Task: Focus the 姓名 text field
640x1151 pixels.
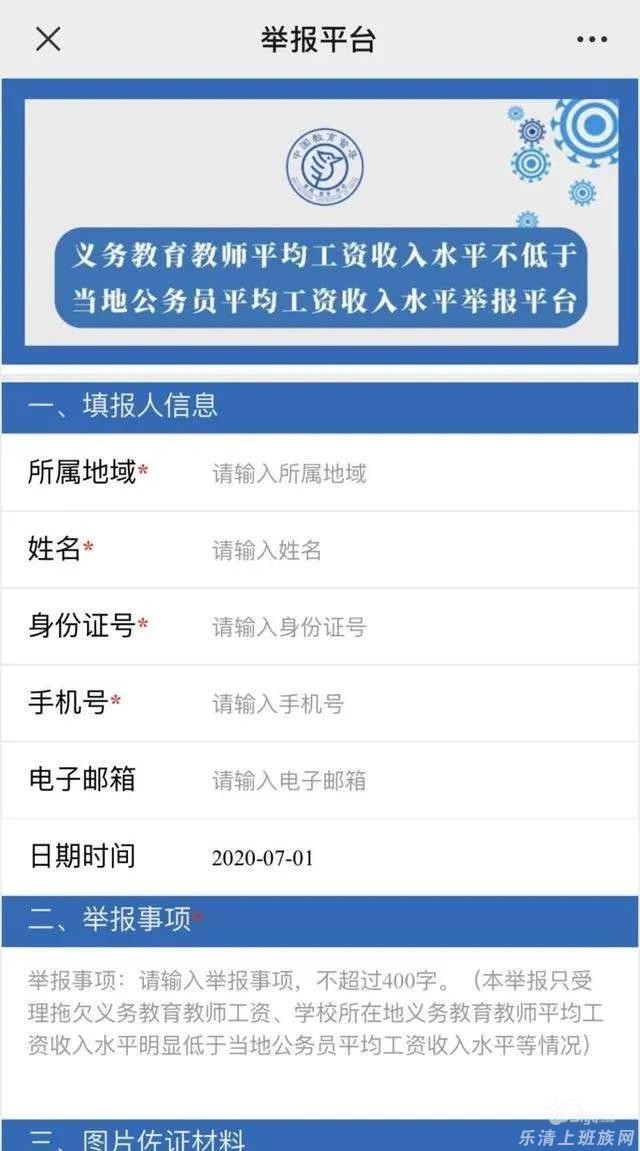Action: (x=400, y=549)
